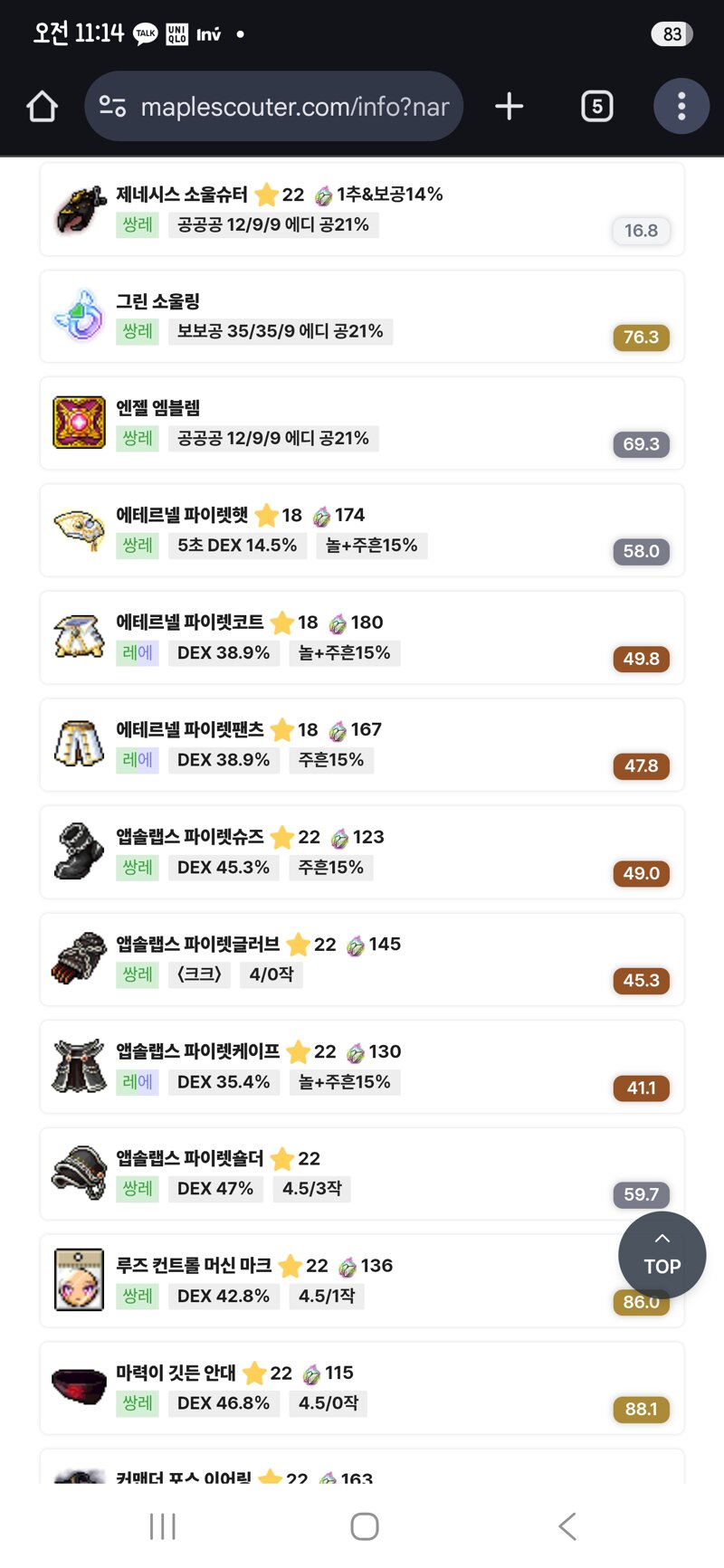Image resolution: width=724 pixels, height=1568 pixels.
Task: Open the 마력이 깃든 안대 item card
Action: [362, 1388]
